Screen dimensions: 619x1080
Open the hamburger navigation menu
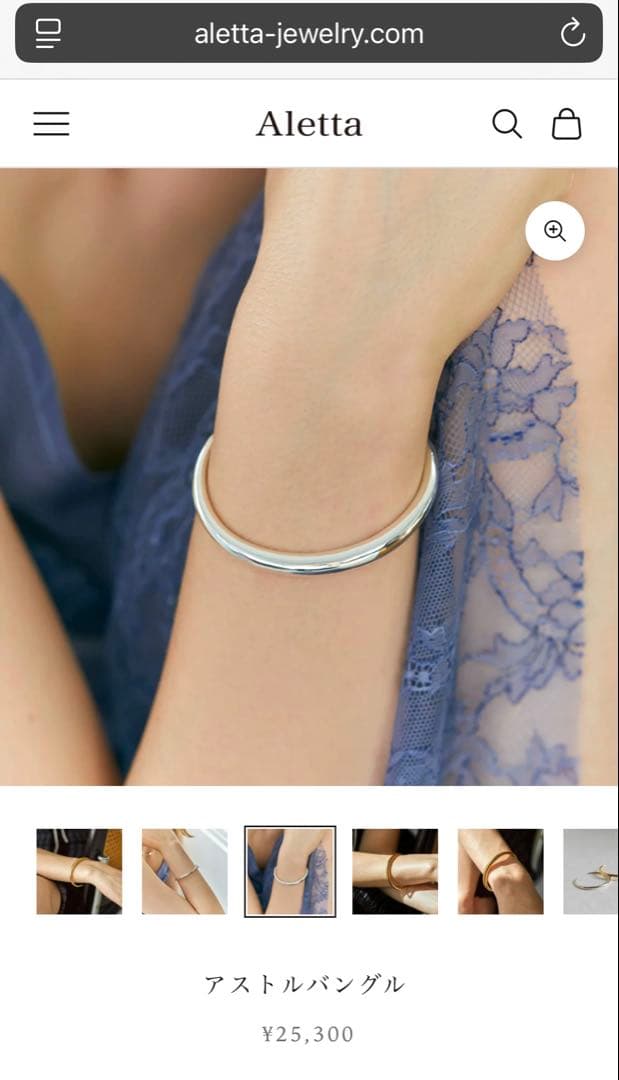pos(51,124)
